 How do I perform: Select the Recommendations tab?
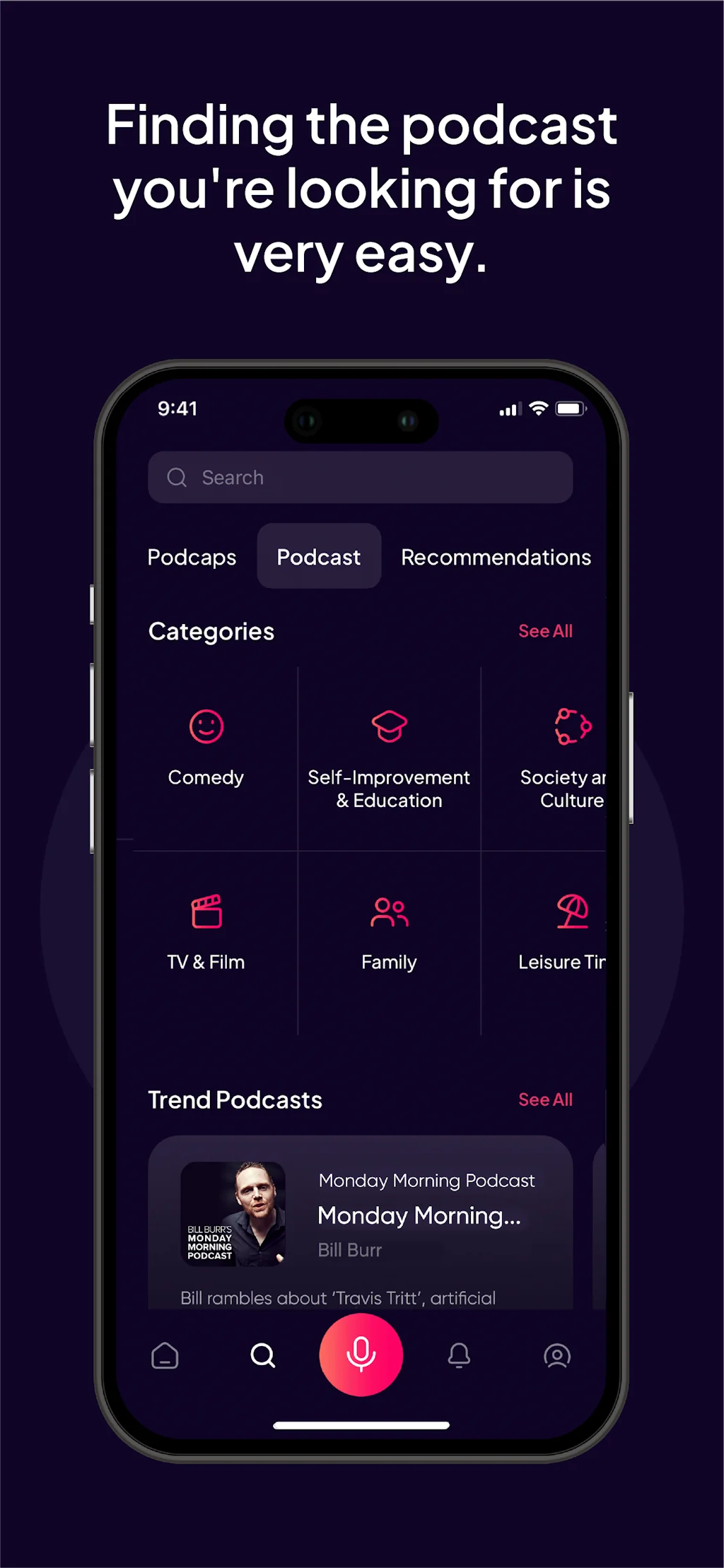point(496,557)
